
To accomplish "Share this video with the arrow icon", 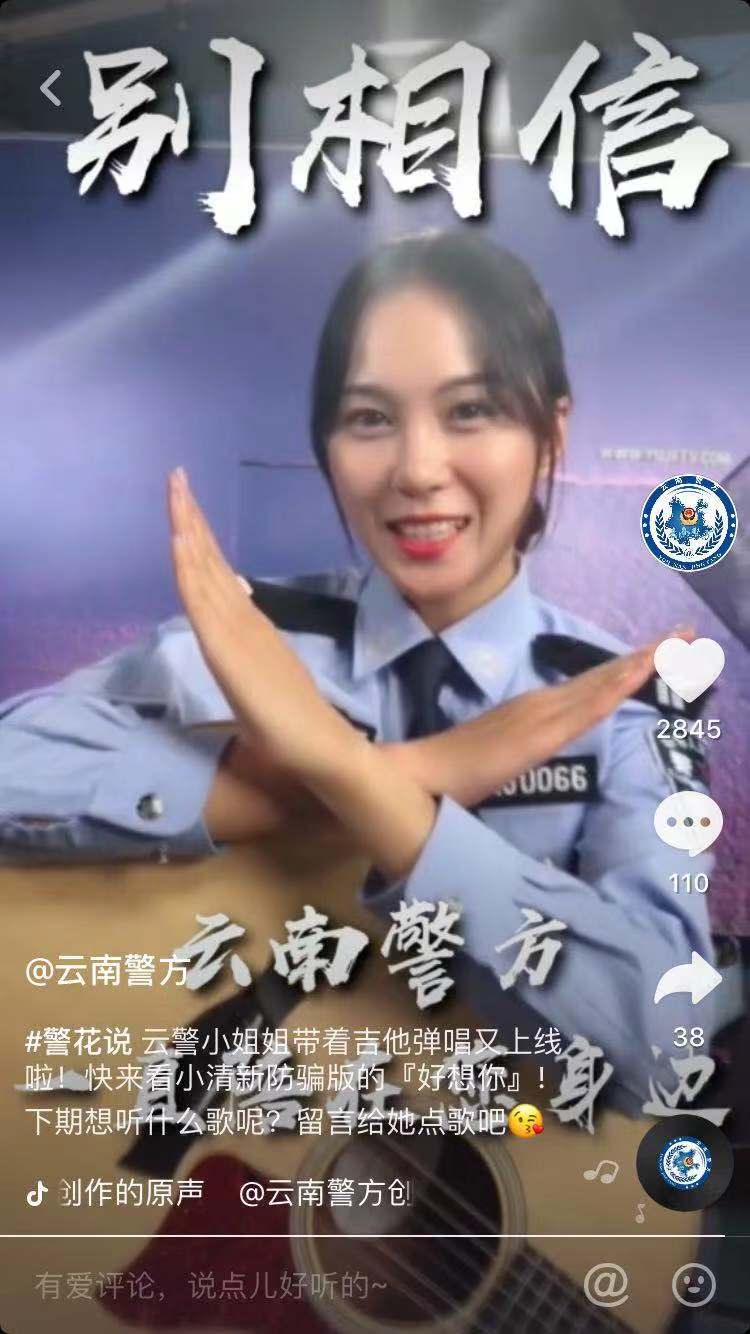I will [x=688, y=978].
